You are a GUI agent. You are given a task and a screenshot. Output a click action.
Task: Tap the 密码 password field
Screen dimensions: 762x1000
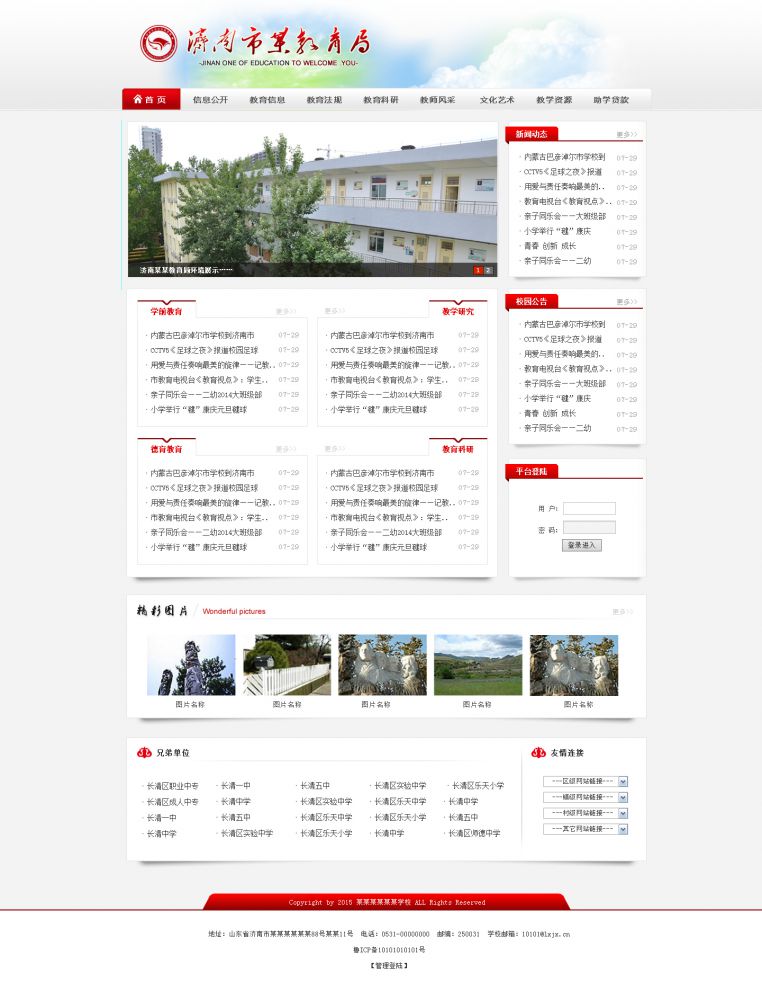pyautogui.click(x=589, y=528)
